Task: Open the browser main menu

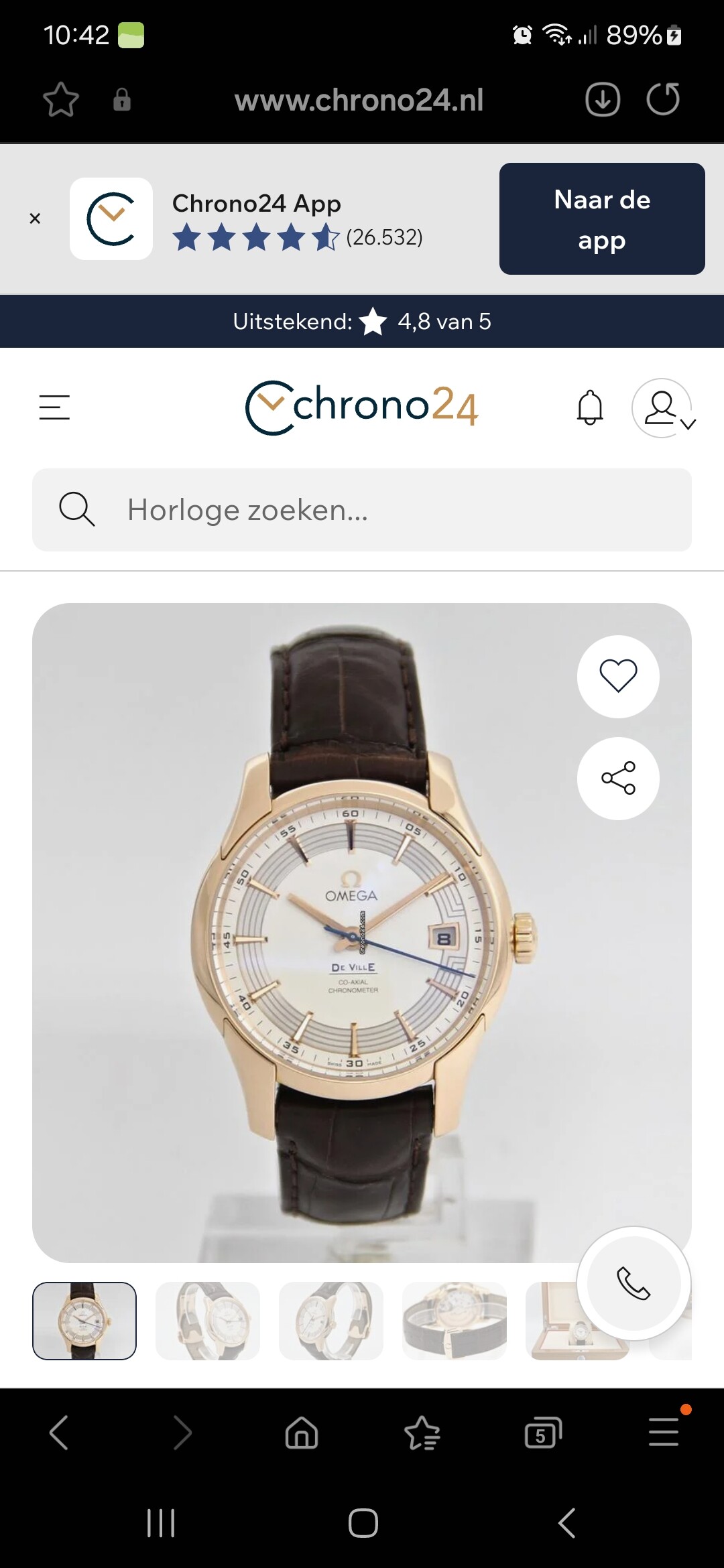Action: [664, 1432]
